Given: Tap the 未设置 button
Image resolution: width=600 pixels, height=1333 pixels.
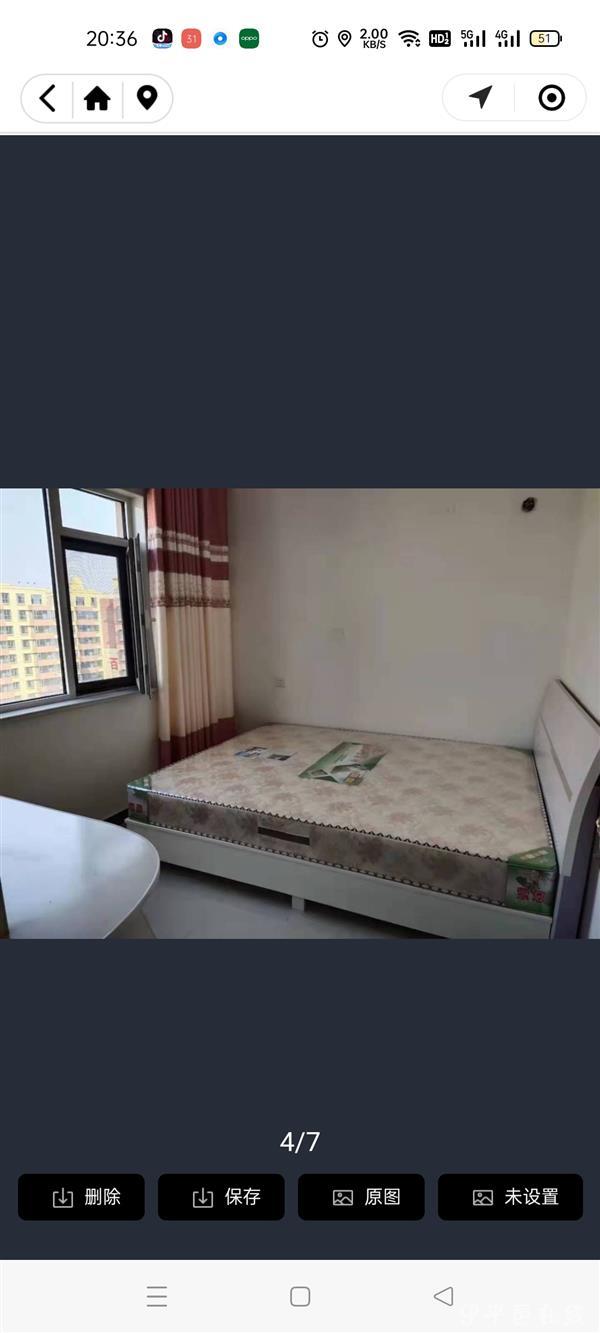Looking at the screenshot, I should 510,1197.
